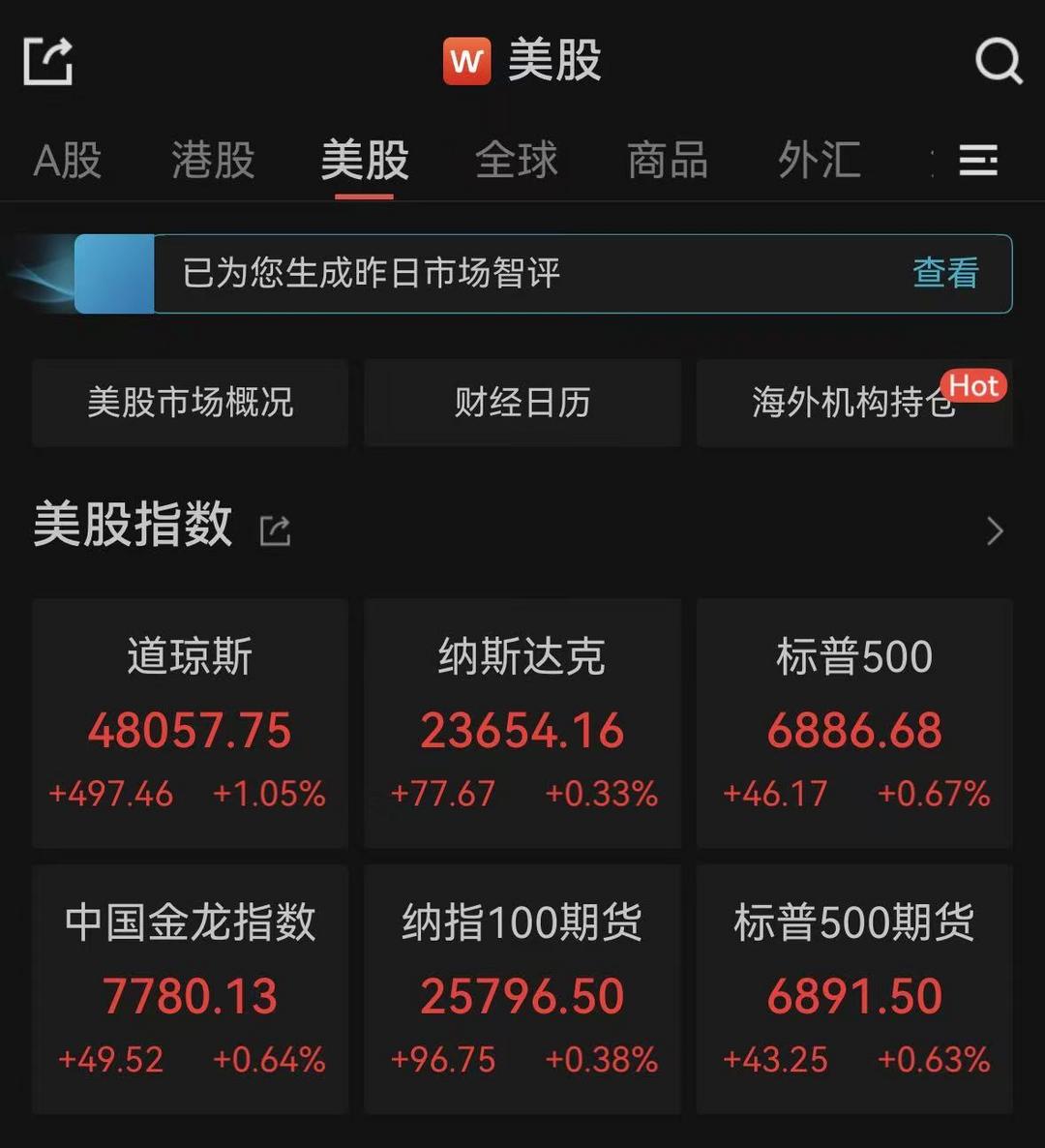The height and width of the screenshot is (1148, 1045).
Task: Open 美股市场概况 panel
Action: coord(190,404)
